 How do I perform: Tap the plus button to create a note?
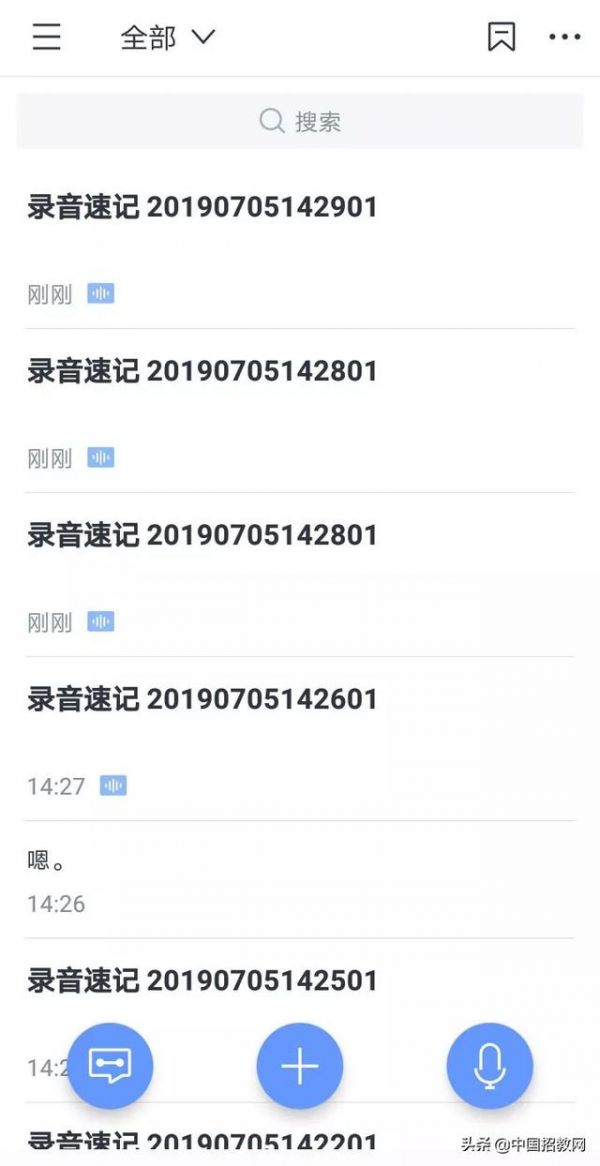coord(300,1066)
